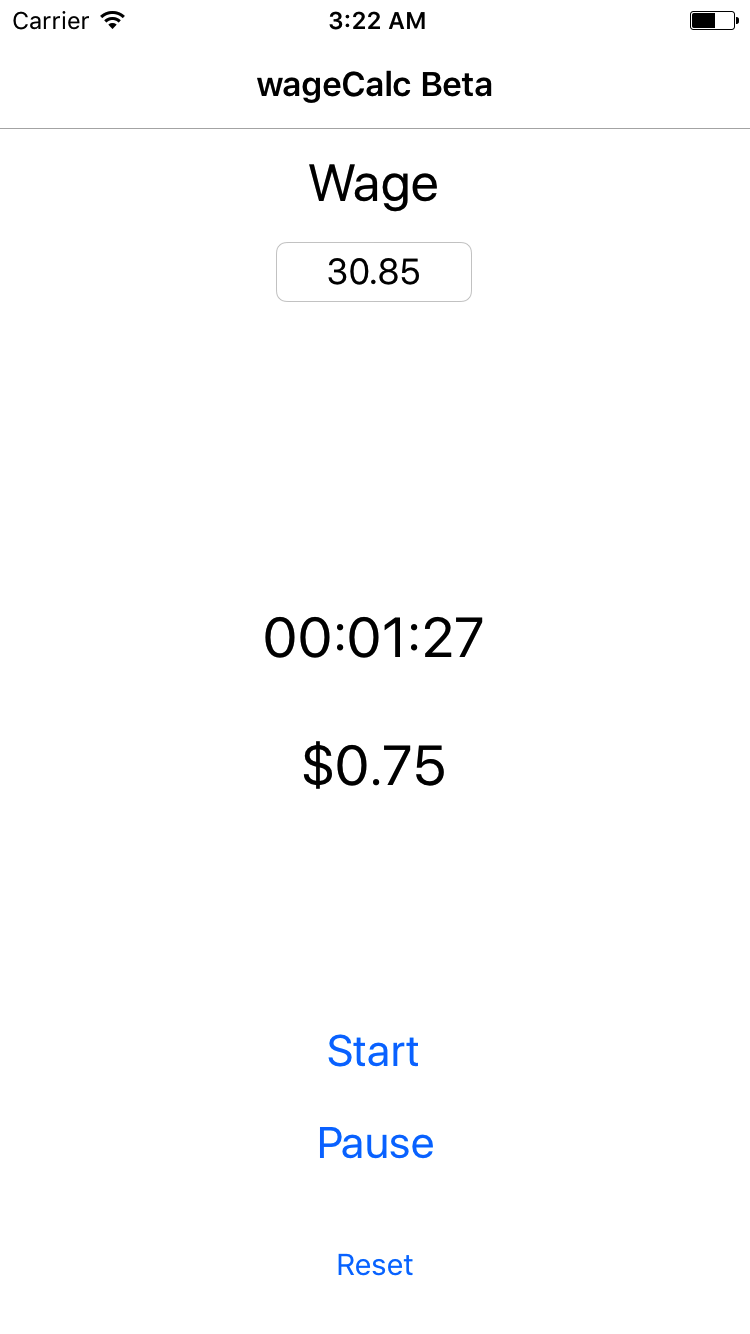Reset the timer and earnings
This screenshot has width=750, height=1334.
point(375,1265)
